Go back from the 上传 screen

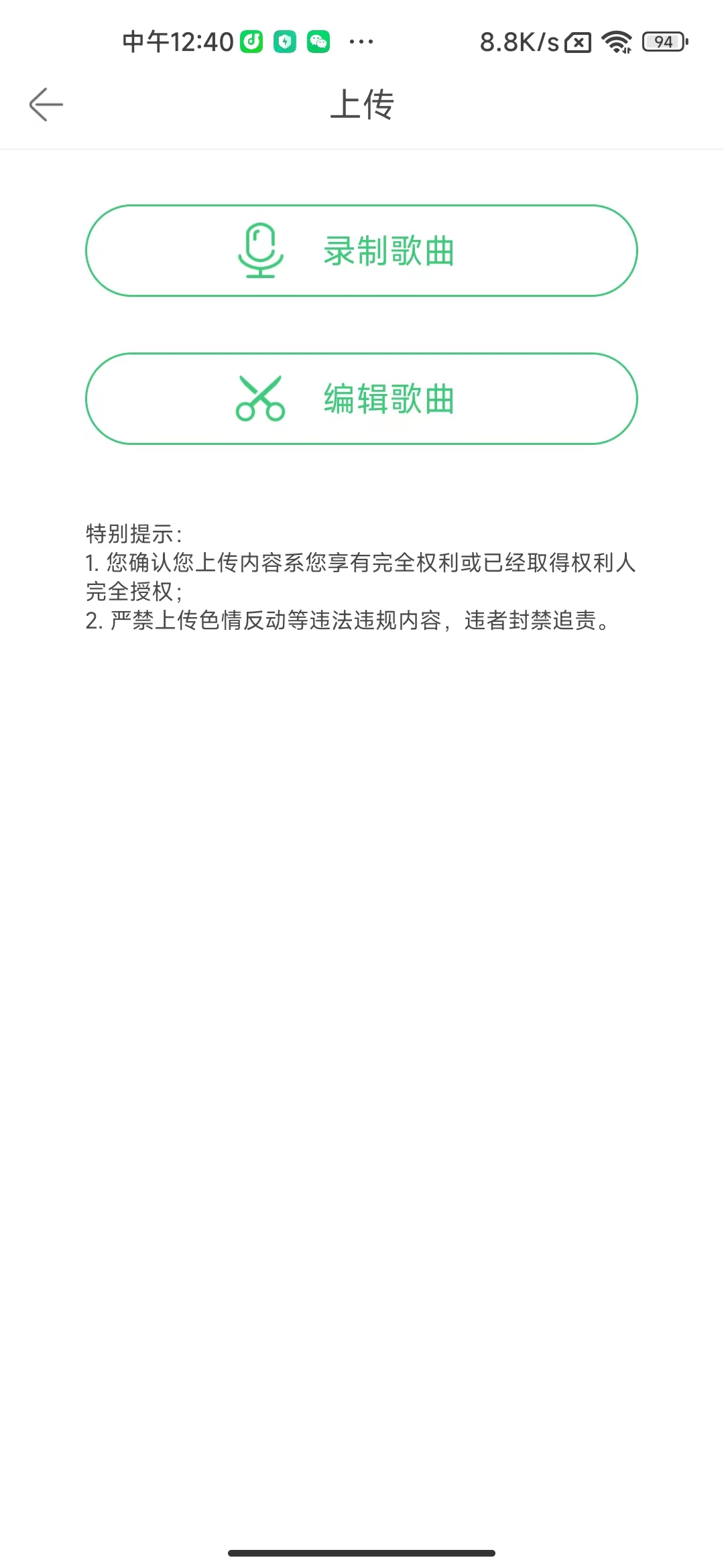pos(46,105)
